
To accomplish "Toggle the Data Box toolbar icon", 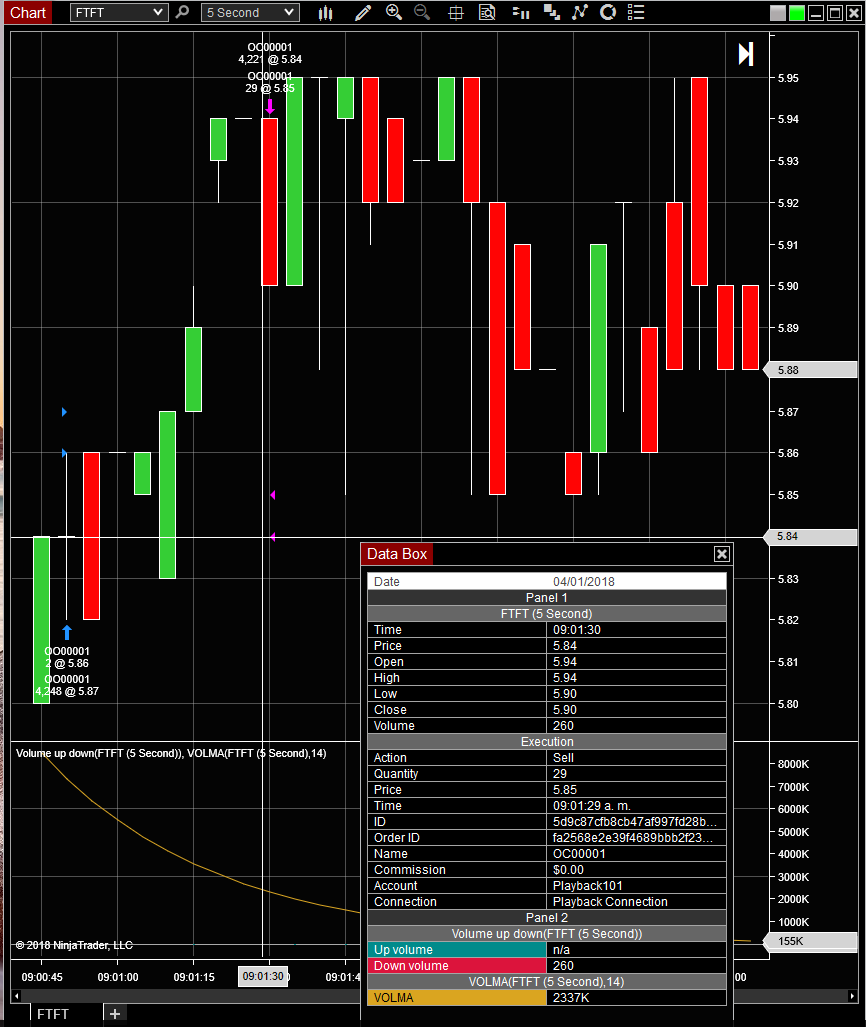I will 487,13.
